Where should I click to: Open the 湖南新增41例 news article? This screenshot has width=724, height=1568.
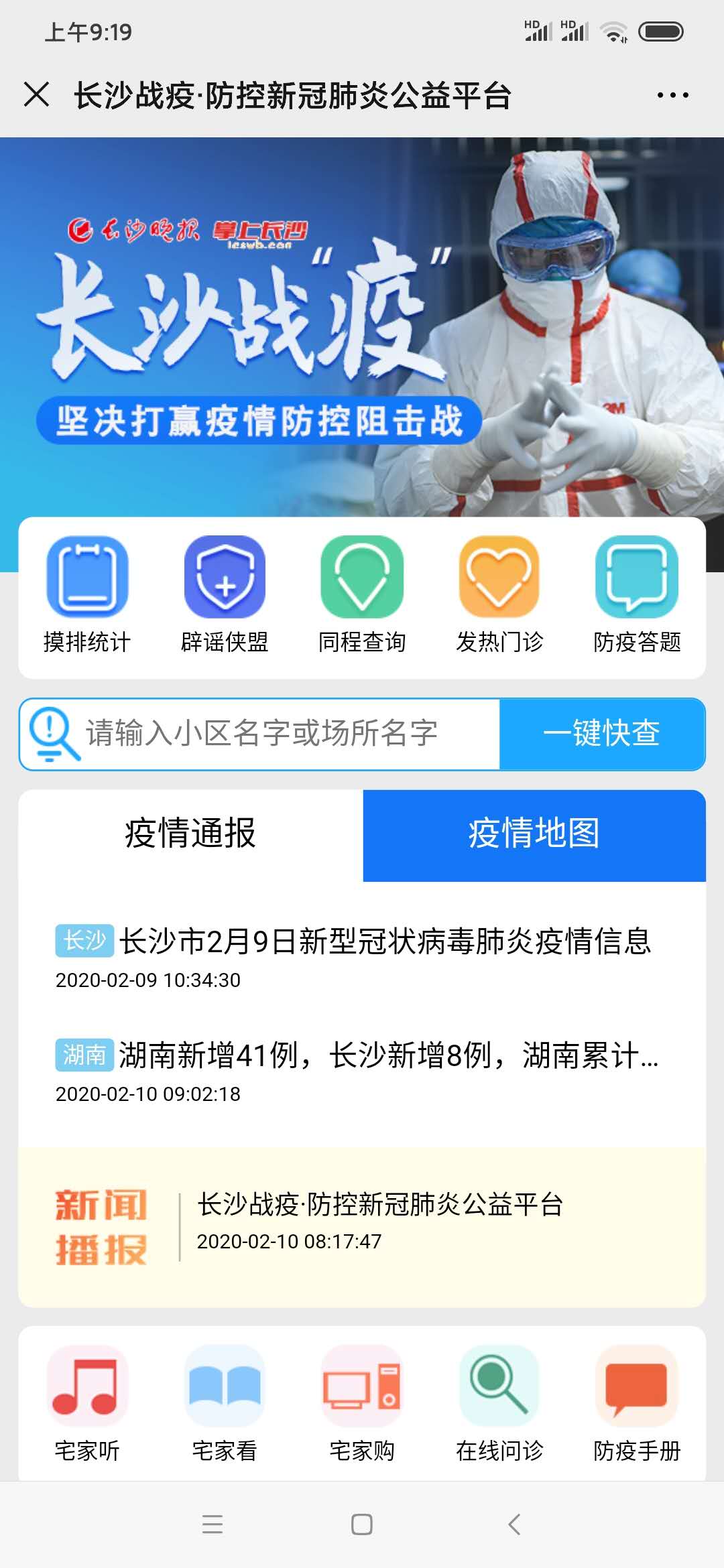(x=387, y=1055)
